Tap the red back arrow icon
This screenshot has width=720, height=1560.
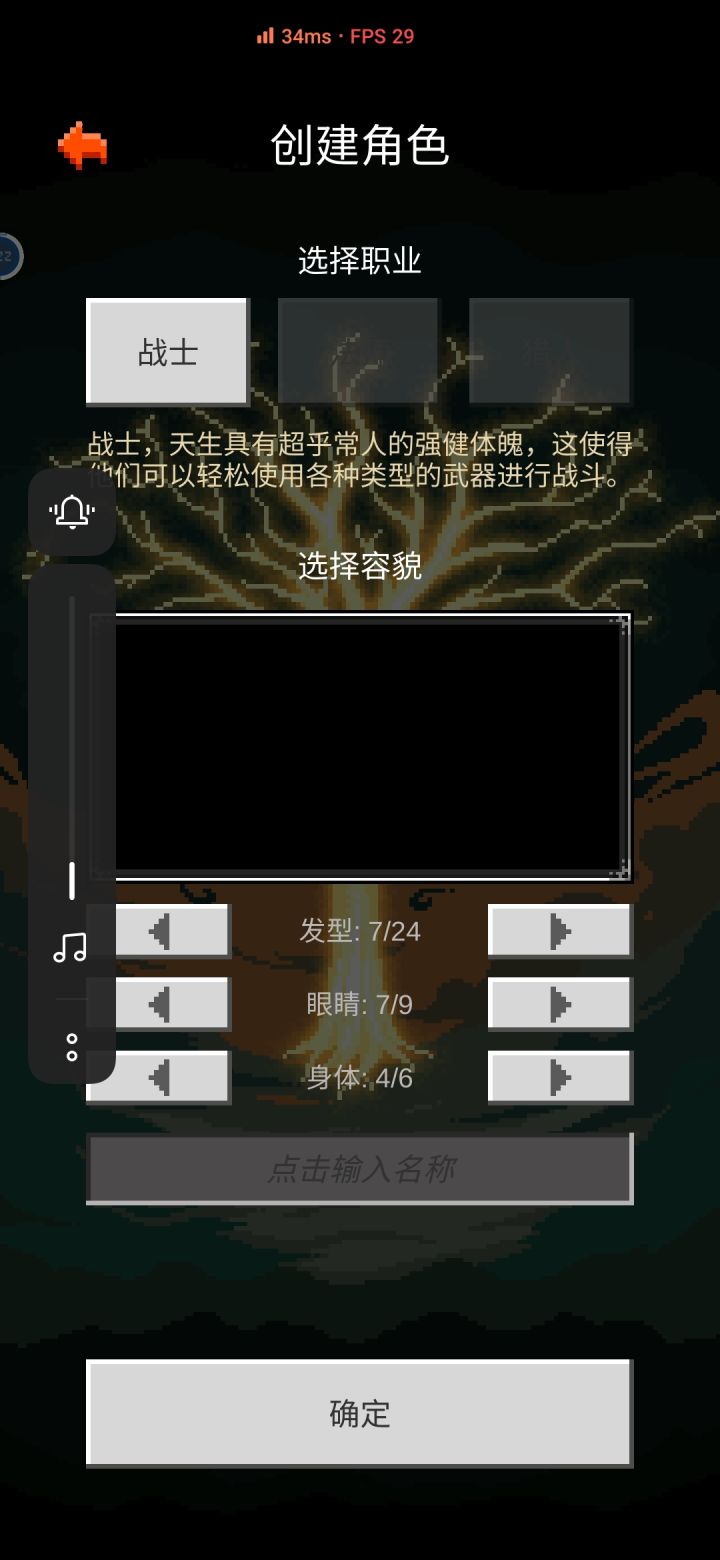(84, 146)
